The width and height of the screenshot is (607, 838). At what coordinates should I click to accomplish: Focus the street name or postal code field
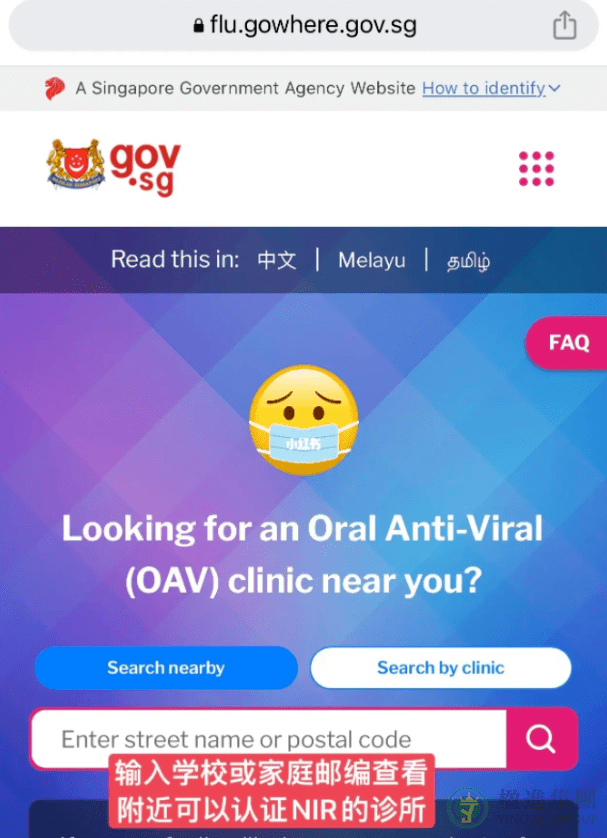(x=268, y=739)
